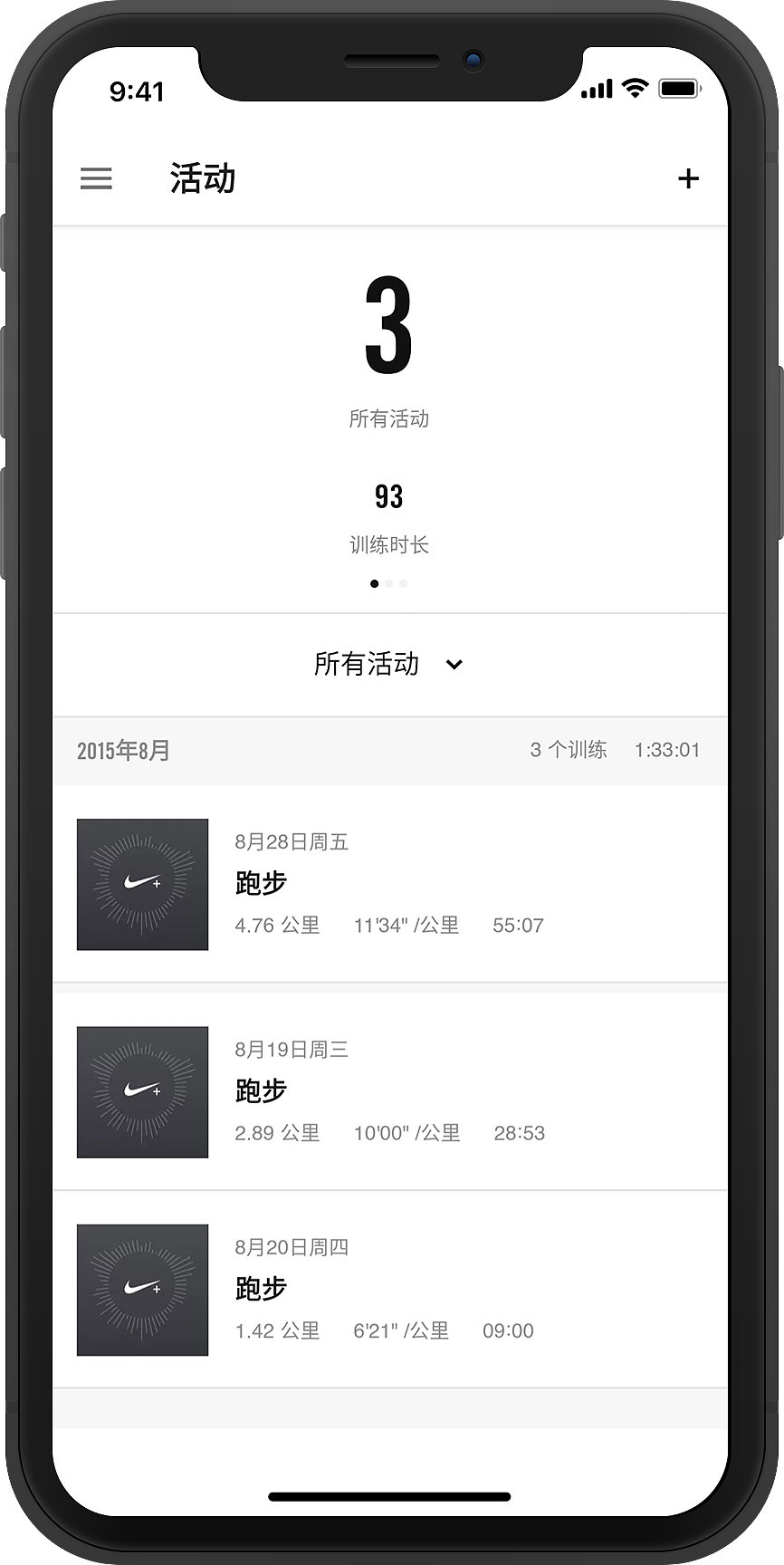
Task: Click the Wi-Fi icon in the status bar
Action: coord(635,88)
